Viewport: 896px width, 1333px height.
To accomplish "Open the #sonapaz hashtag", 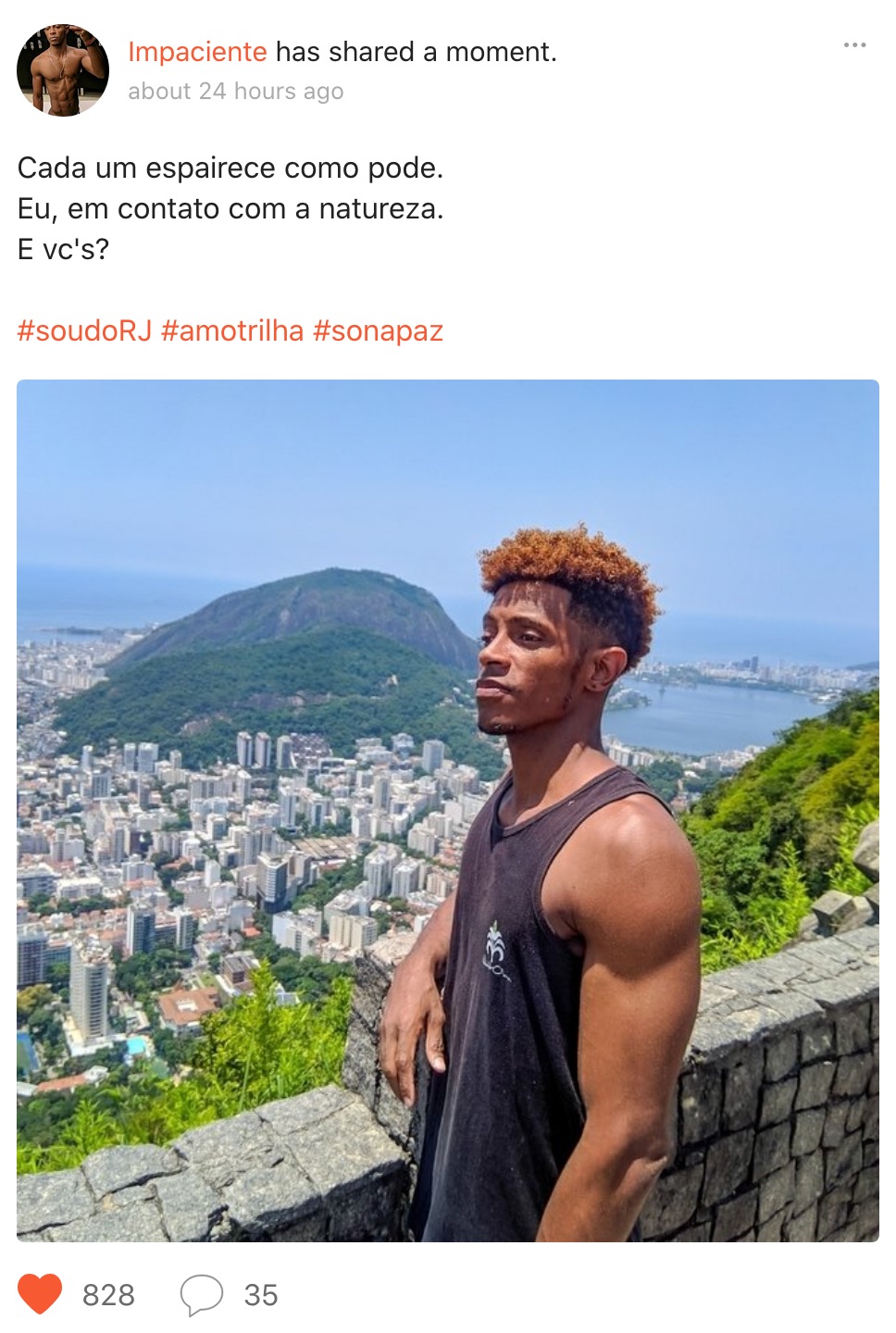I will (378, 330).
